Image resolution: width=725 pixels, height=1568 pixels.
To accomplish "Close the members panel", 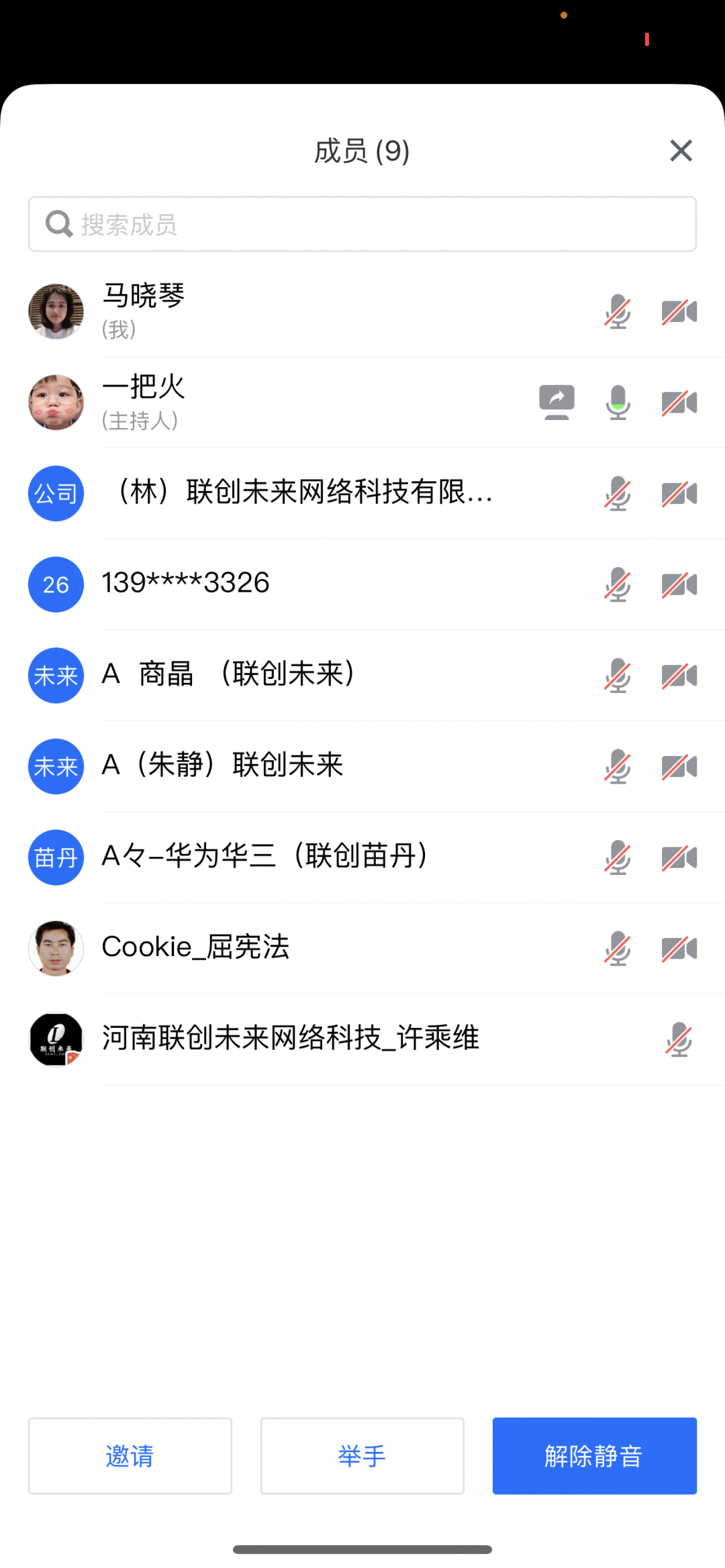I will tap(681, 151).
